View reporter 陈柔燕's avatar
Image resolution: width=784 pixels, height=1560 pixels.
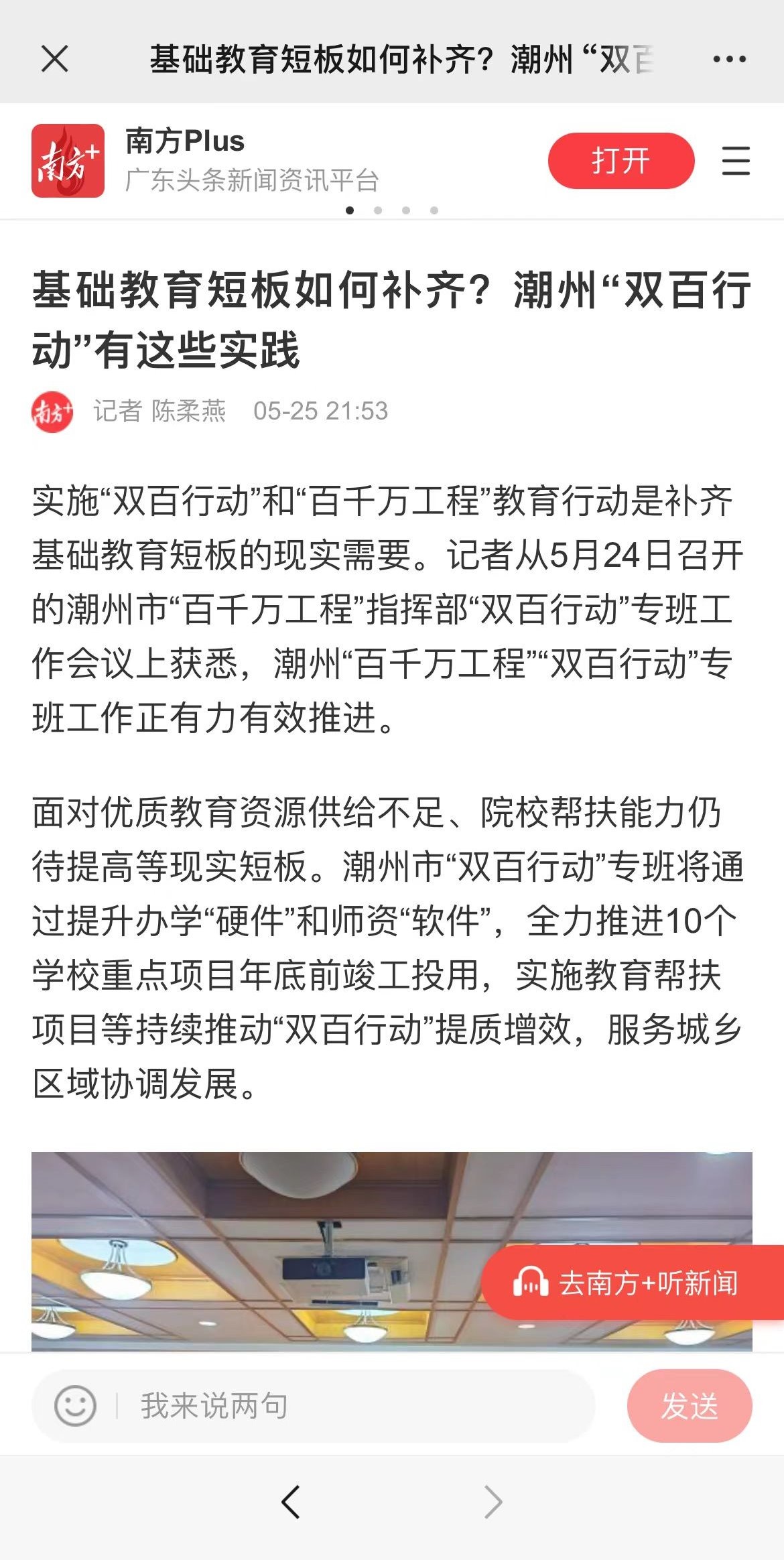point(52,411)
